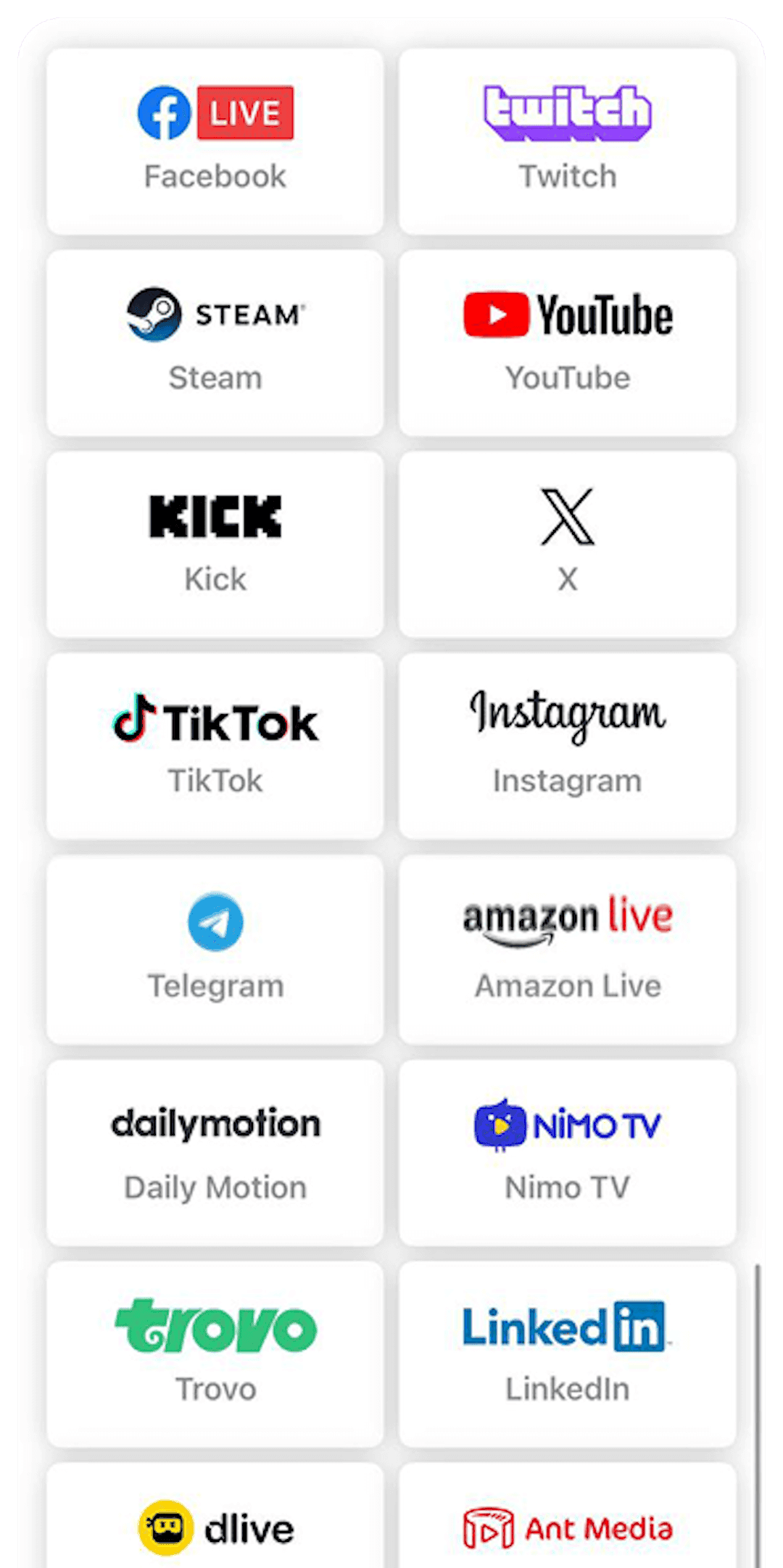Click the YouTube label text
Viewport: 783px width, 1568px height.
(x=568, y=378)
